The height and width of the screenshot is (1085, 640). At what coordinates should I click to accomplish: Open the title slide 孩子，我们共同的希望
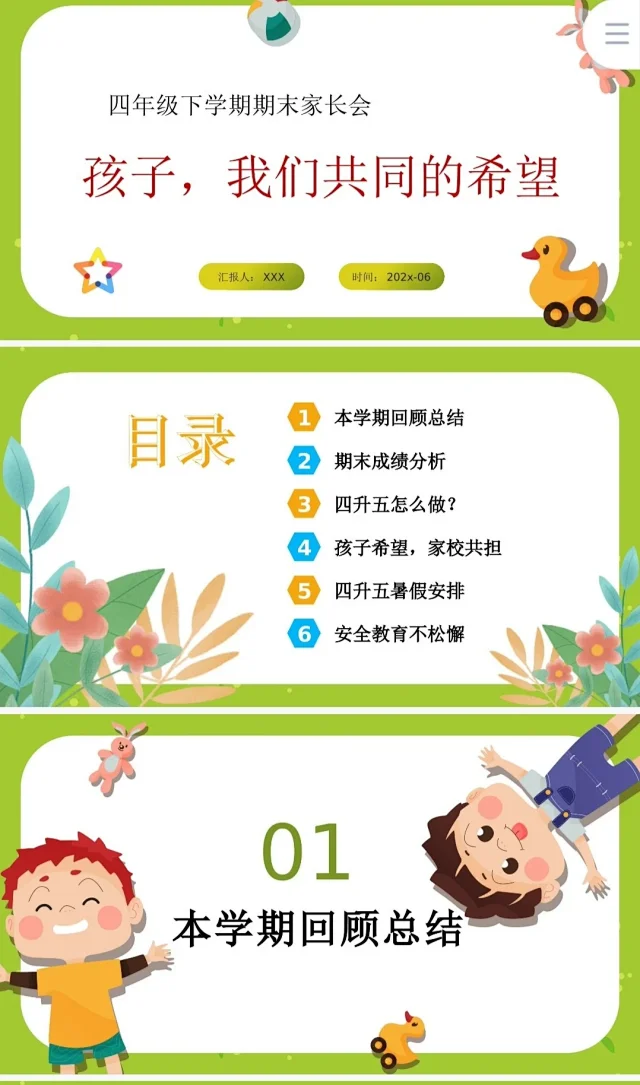[x=320, y=175]
